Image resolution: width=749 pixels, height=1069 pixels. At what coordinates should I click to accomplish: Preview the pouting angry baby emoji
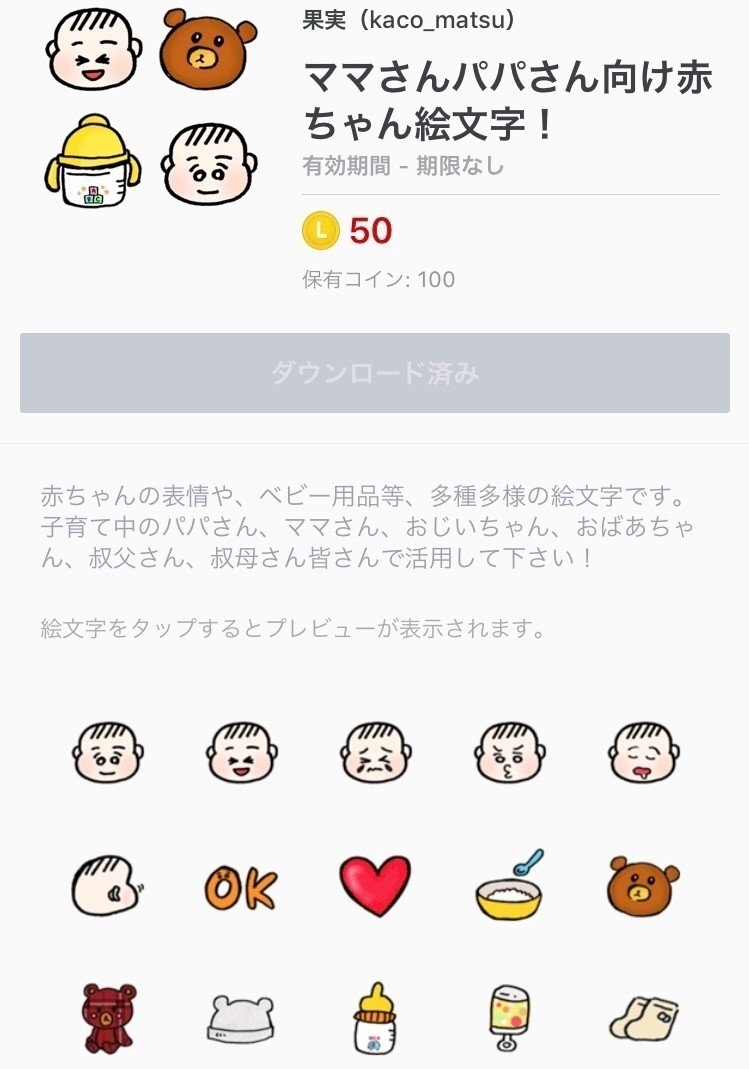pyautogui.click(x=509, y=752)
